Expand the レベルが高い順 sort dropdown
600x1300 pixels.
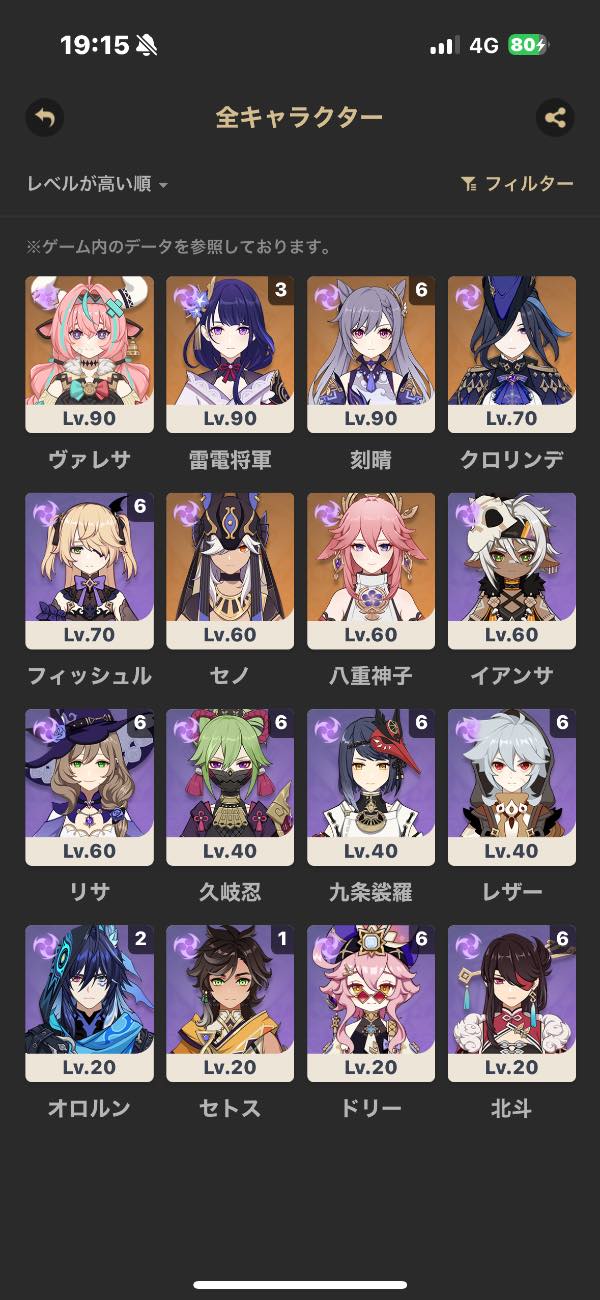coord(97,184)
